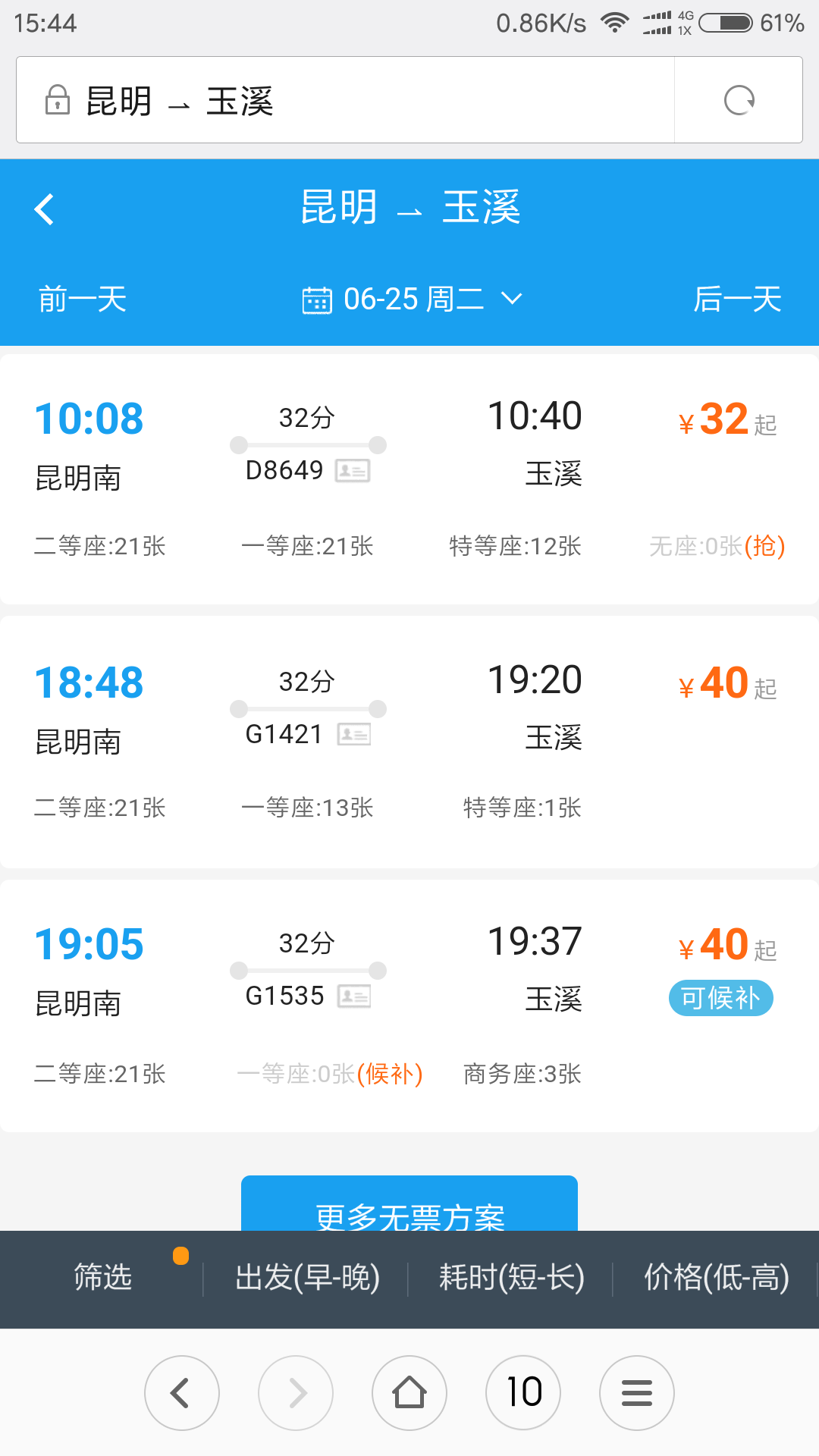Reload the page with refresh icon

(739, 100)
